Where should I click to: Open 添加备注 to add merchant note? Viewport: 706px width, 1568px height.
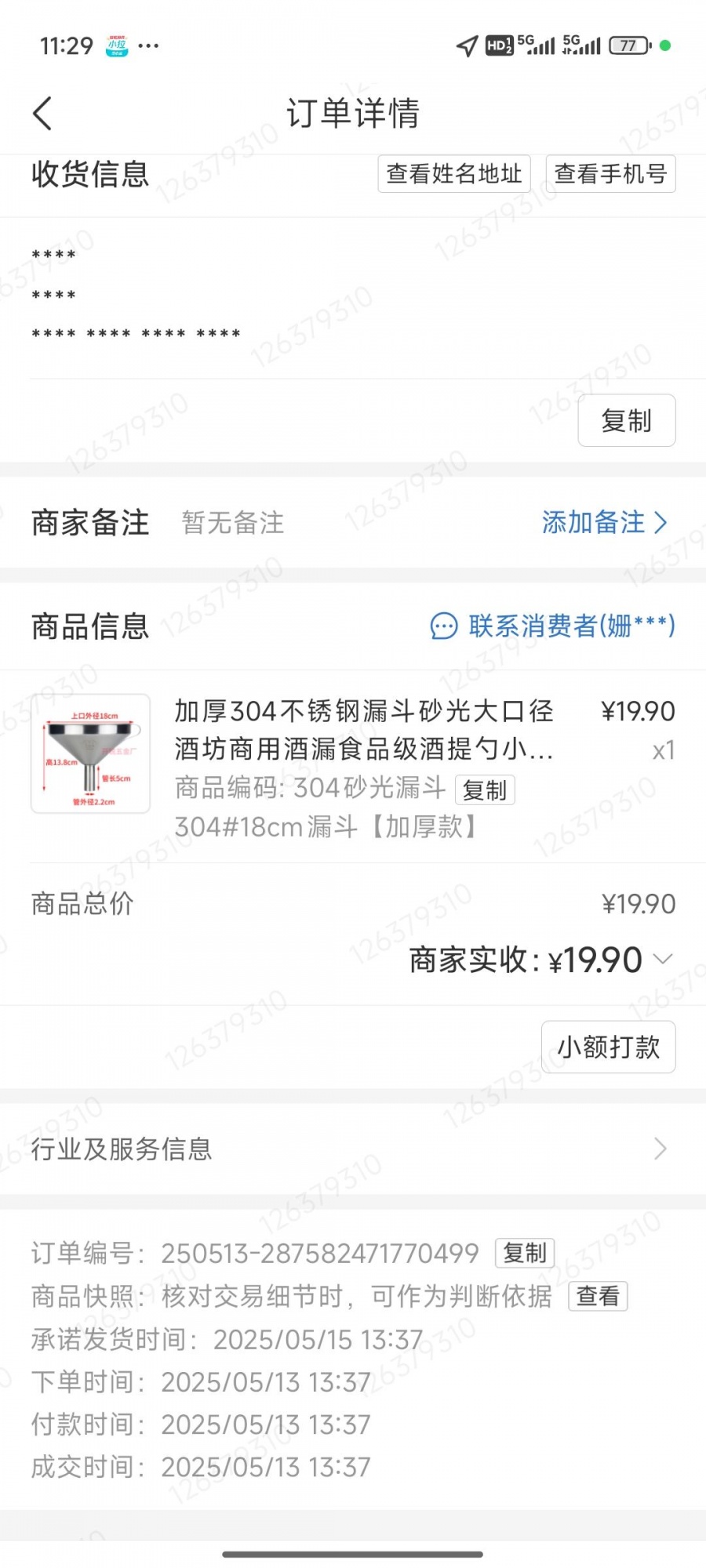[x=603, y=522]
